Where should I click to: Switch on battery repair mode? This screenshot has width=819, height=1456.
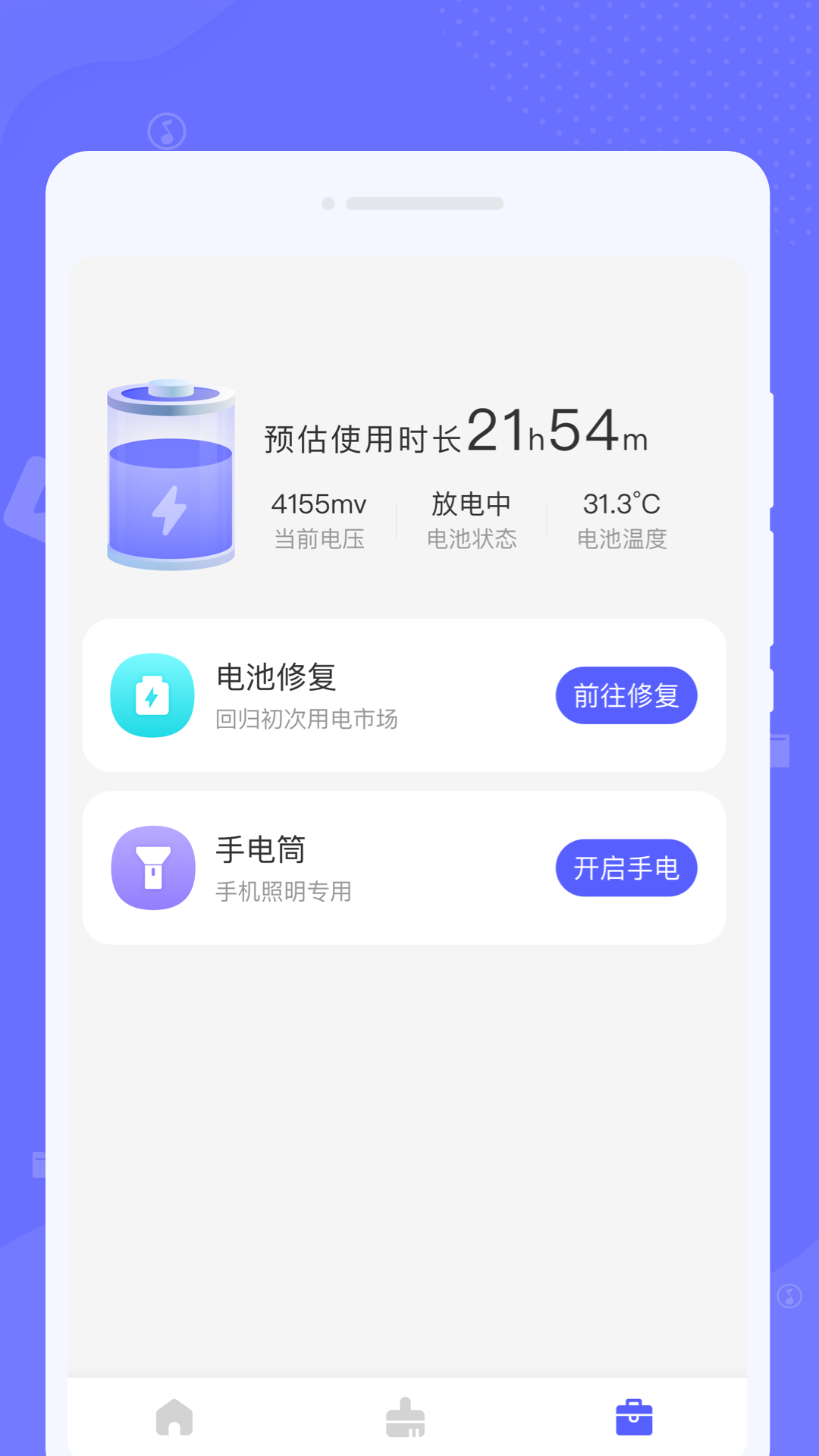tap(626, 695)
